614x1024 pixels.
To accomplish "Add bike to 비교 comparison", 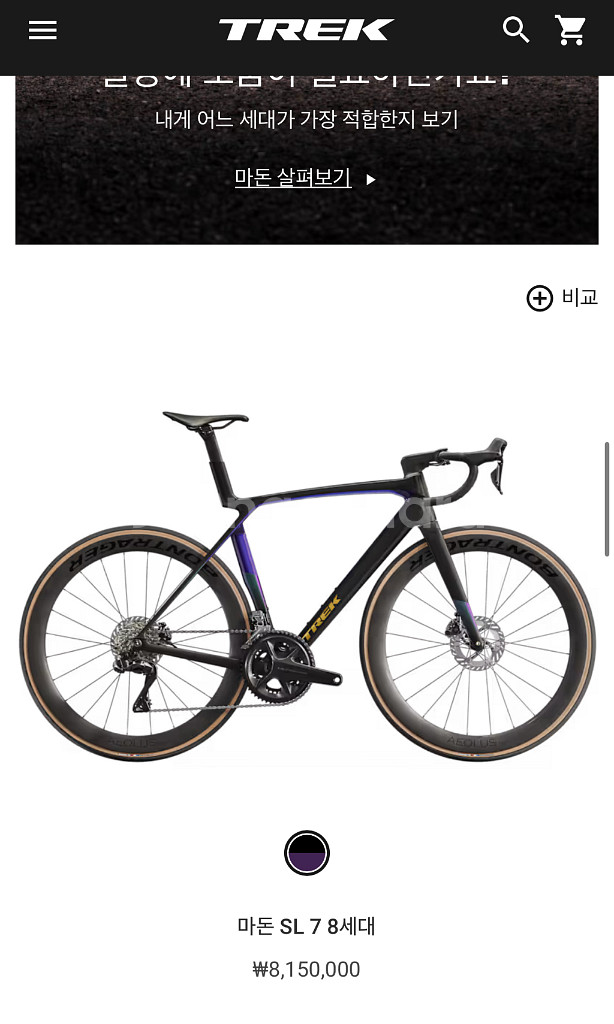I will [x=561, y=298].
